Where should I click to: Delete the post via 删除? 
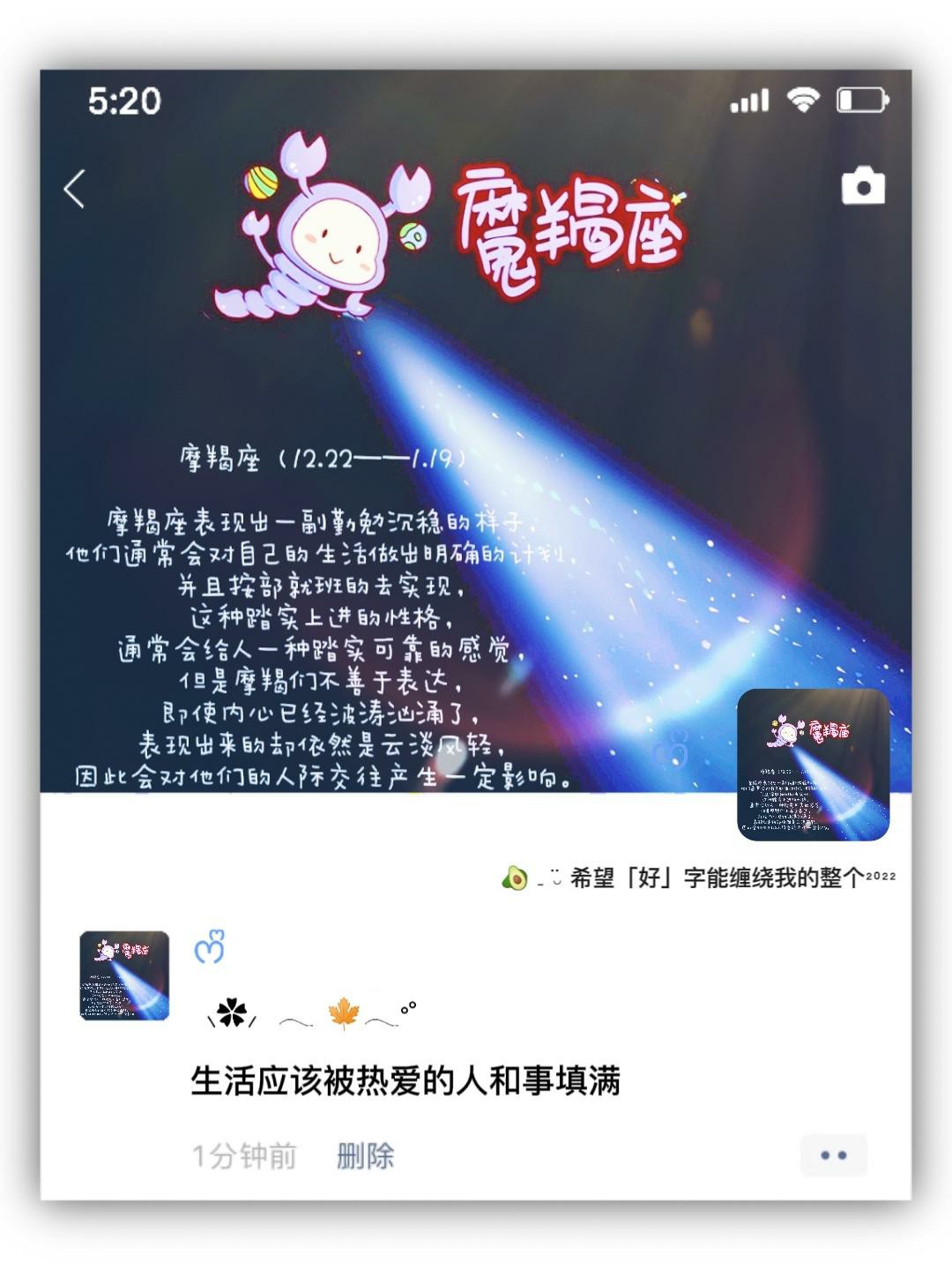click(365, 1155)
